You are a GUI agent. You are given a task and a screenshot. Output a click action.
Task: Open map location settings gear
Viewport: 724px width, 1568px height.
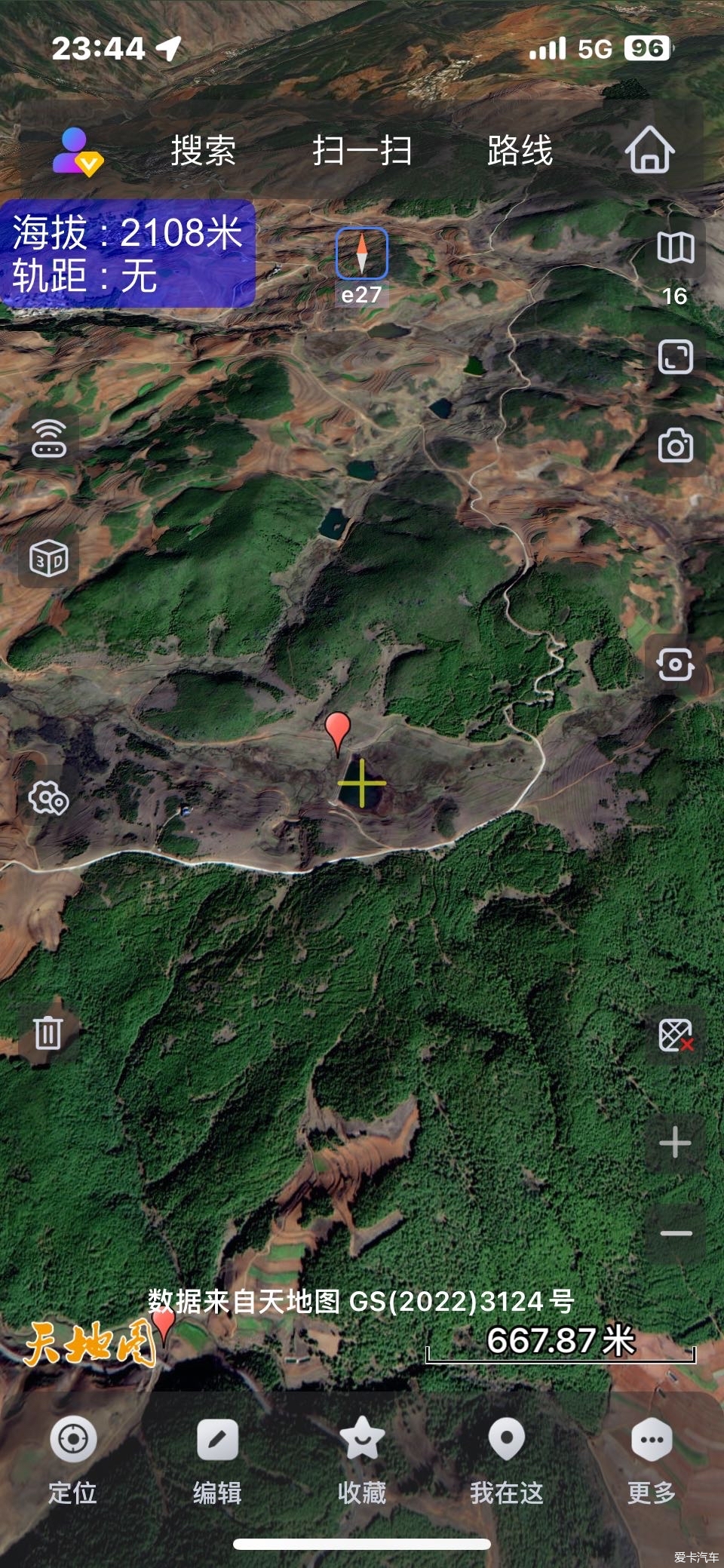49,797
